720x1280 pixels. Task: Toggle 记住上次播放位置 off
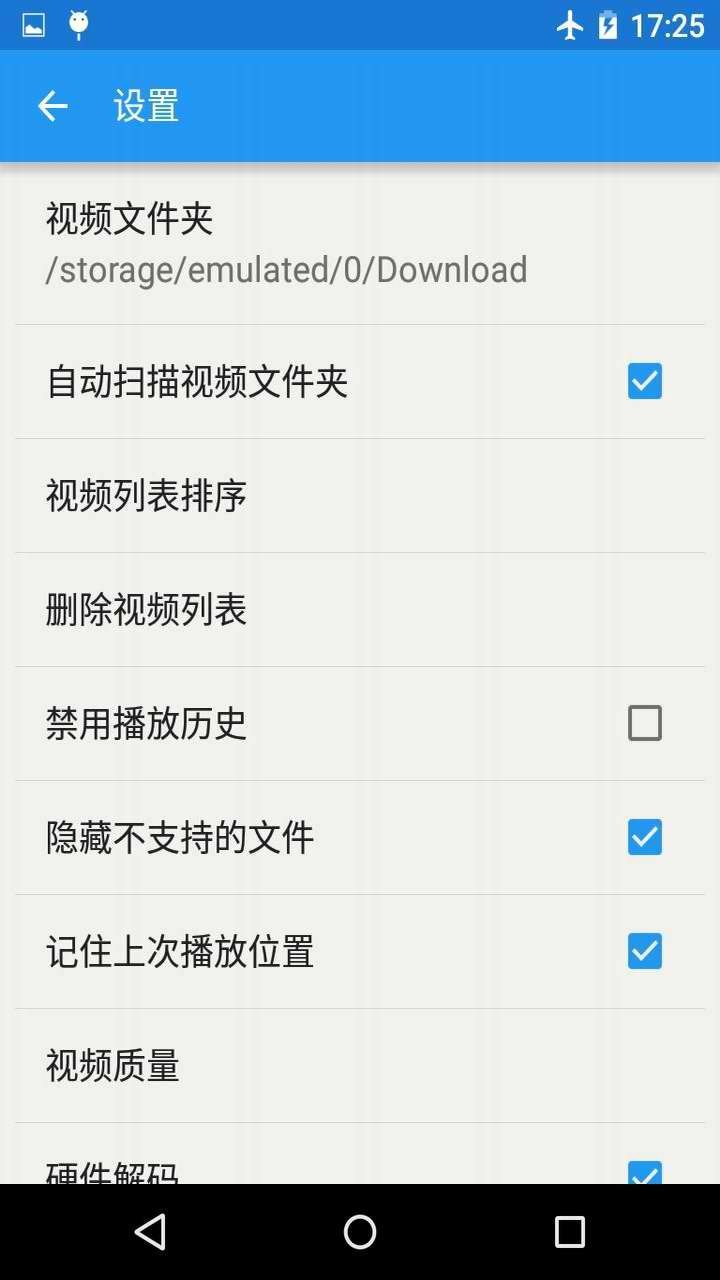[x=644, y=951]
